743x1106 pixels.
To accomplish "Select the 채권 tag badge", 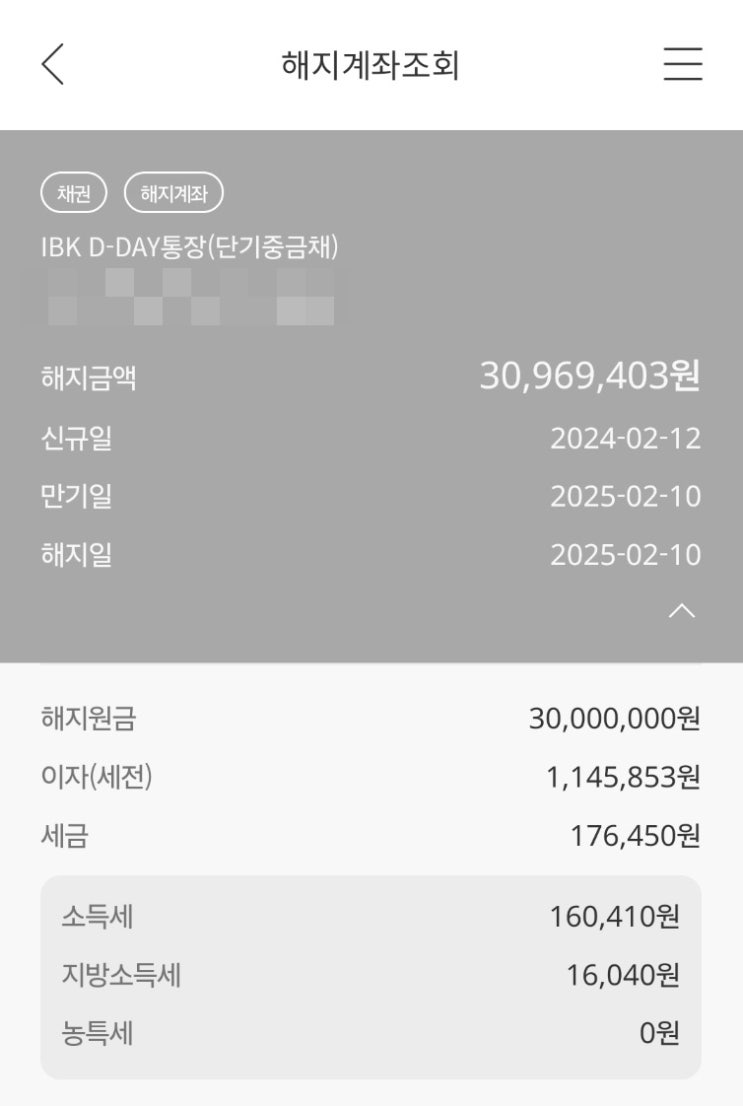I will coord(73,193).
